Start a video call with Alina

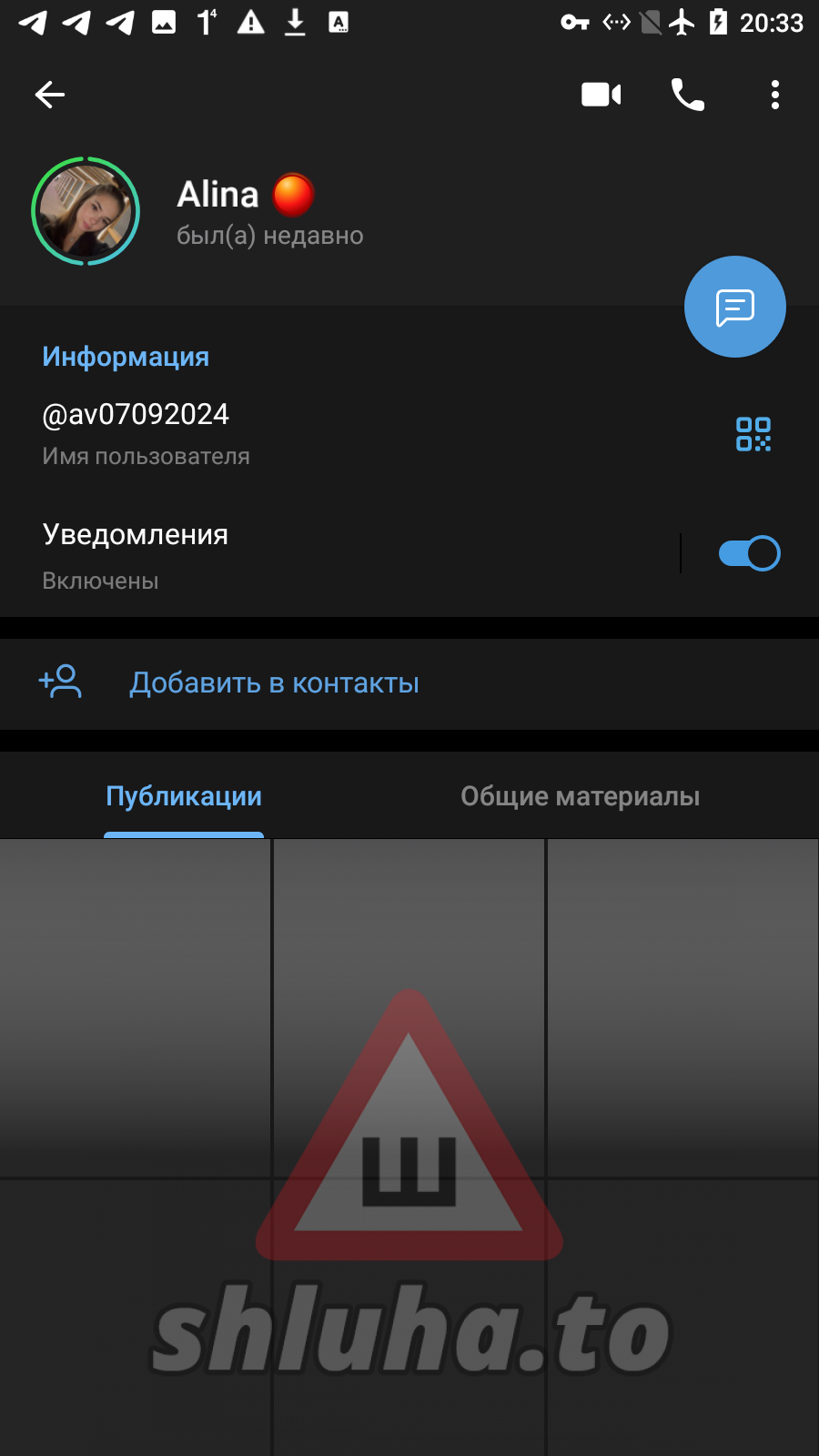pyautogui.click(x=601, y=95)
